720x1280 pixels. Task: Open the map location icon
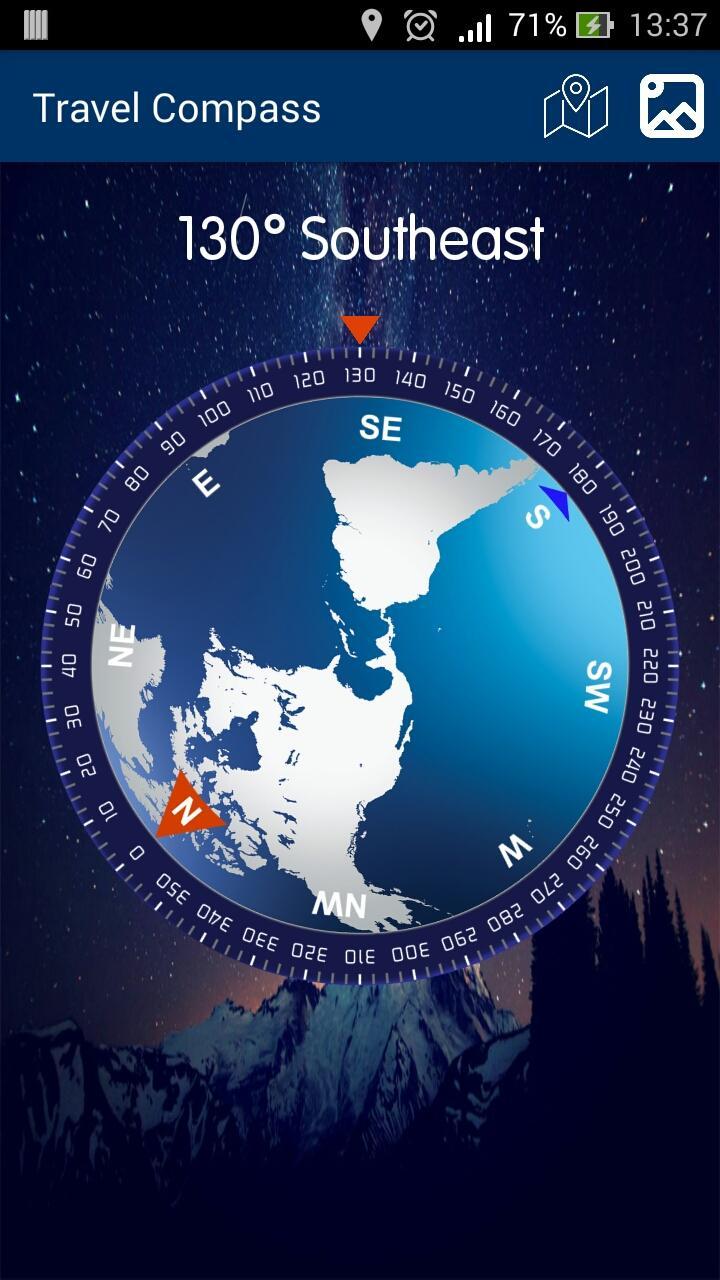pyautogui.click(x=576, y=107)
